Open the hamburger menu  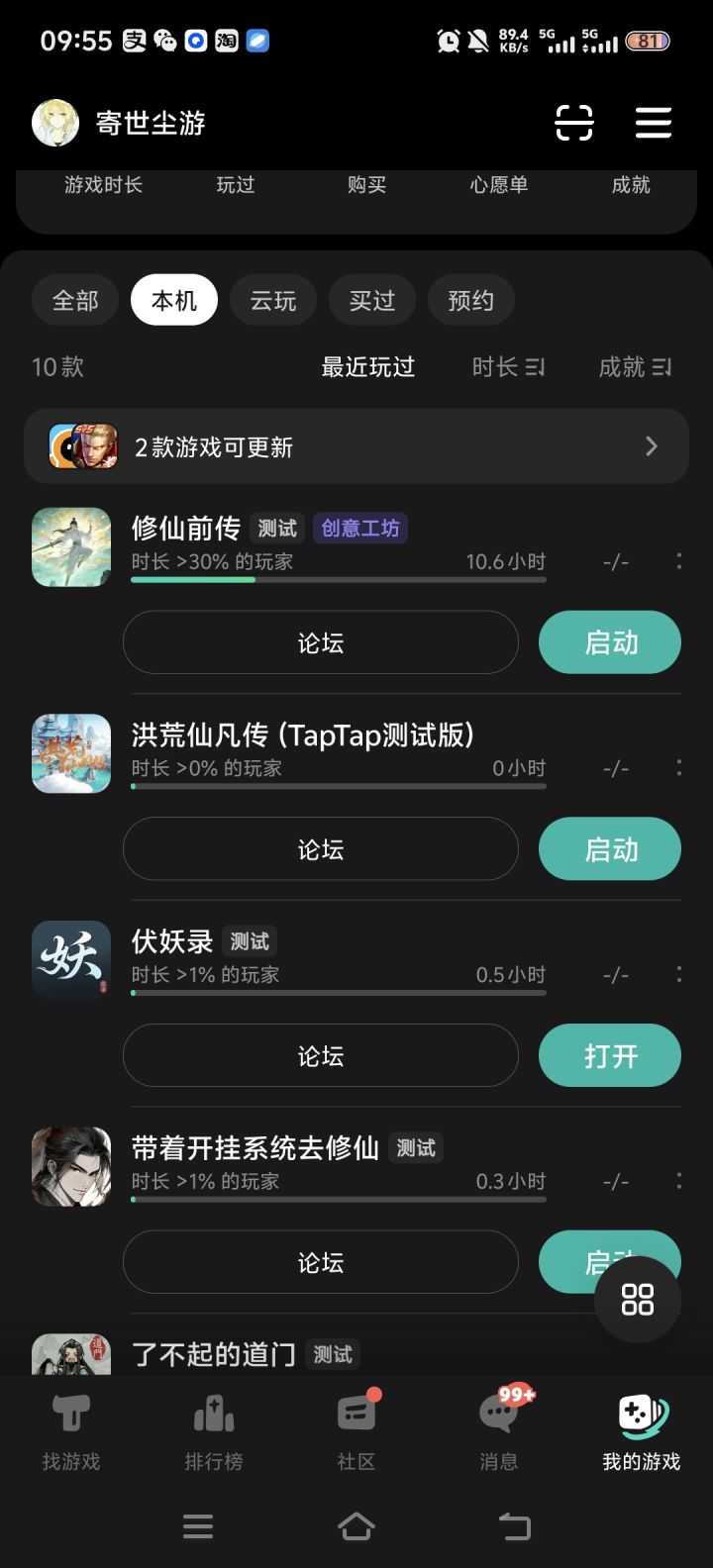point(654,123)
